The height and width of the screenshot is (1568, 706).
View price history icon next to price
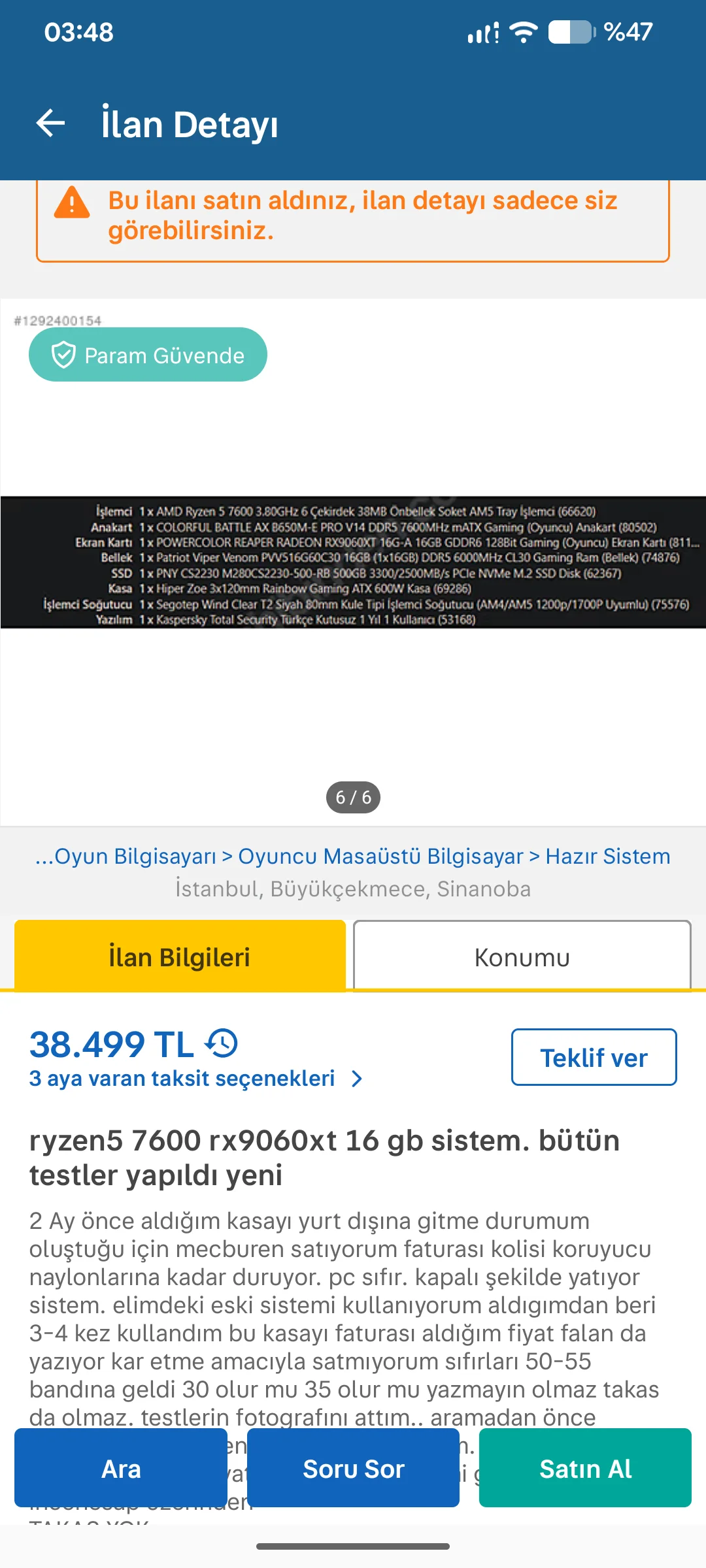click(222, 1043)
